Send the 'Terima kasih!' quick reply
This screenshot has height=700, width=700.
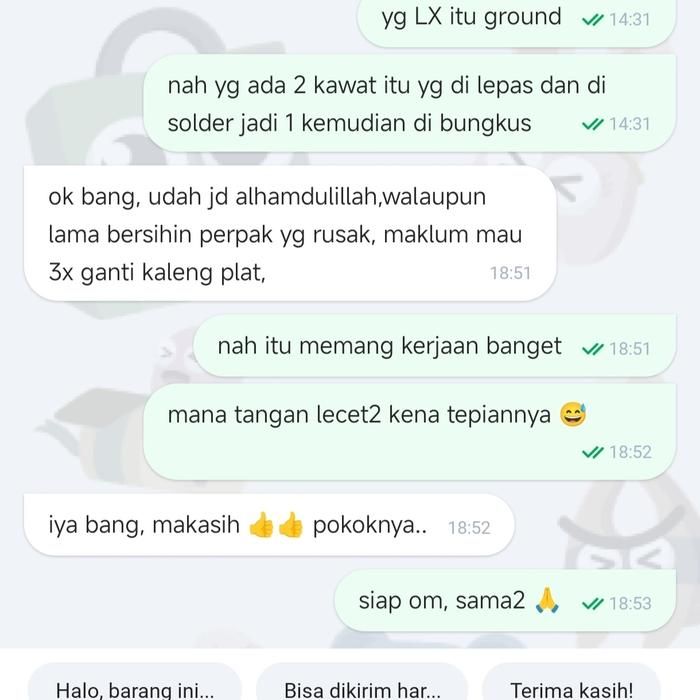pyautogui.click(x=571, y=688)
